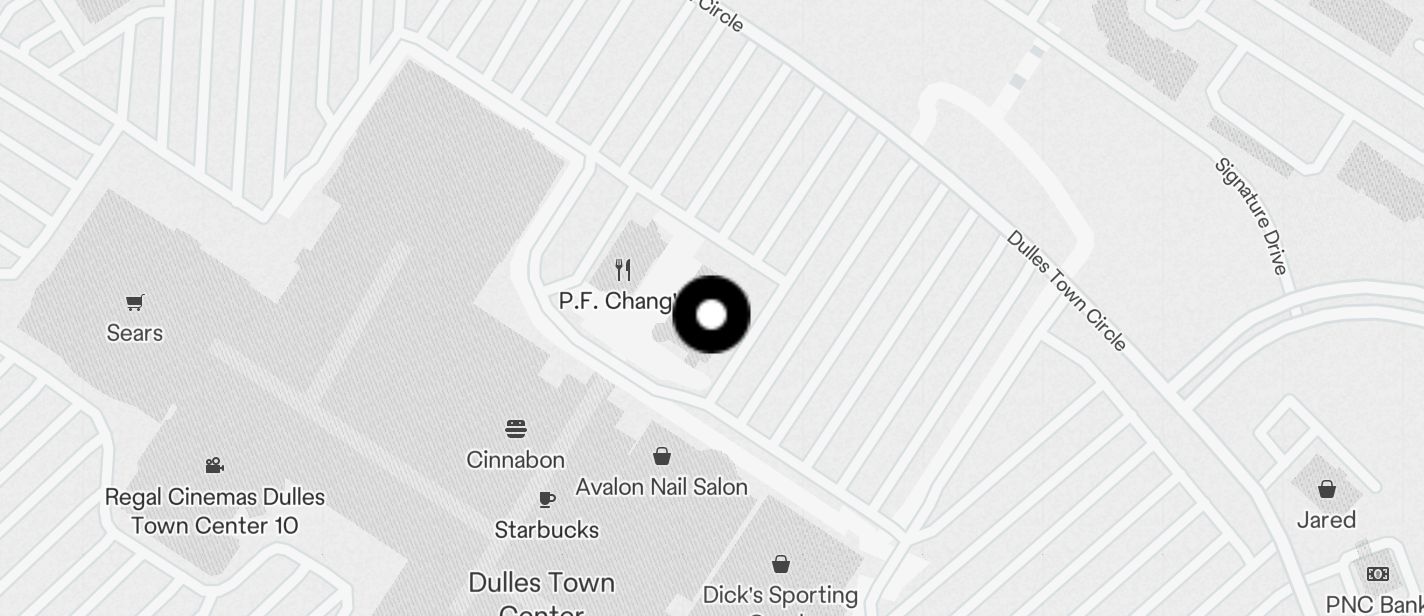Select the P.F. Chang's restaurant marker

click(623, 270)
